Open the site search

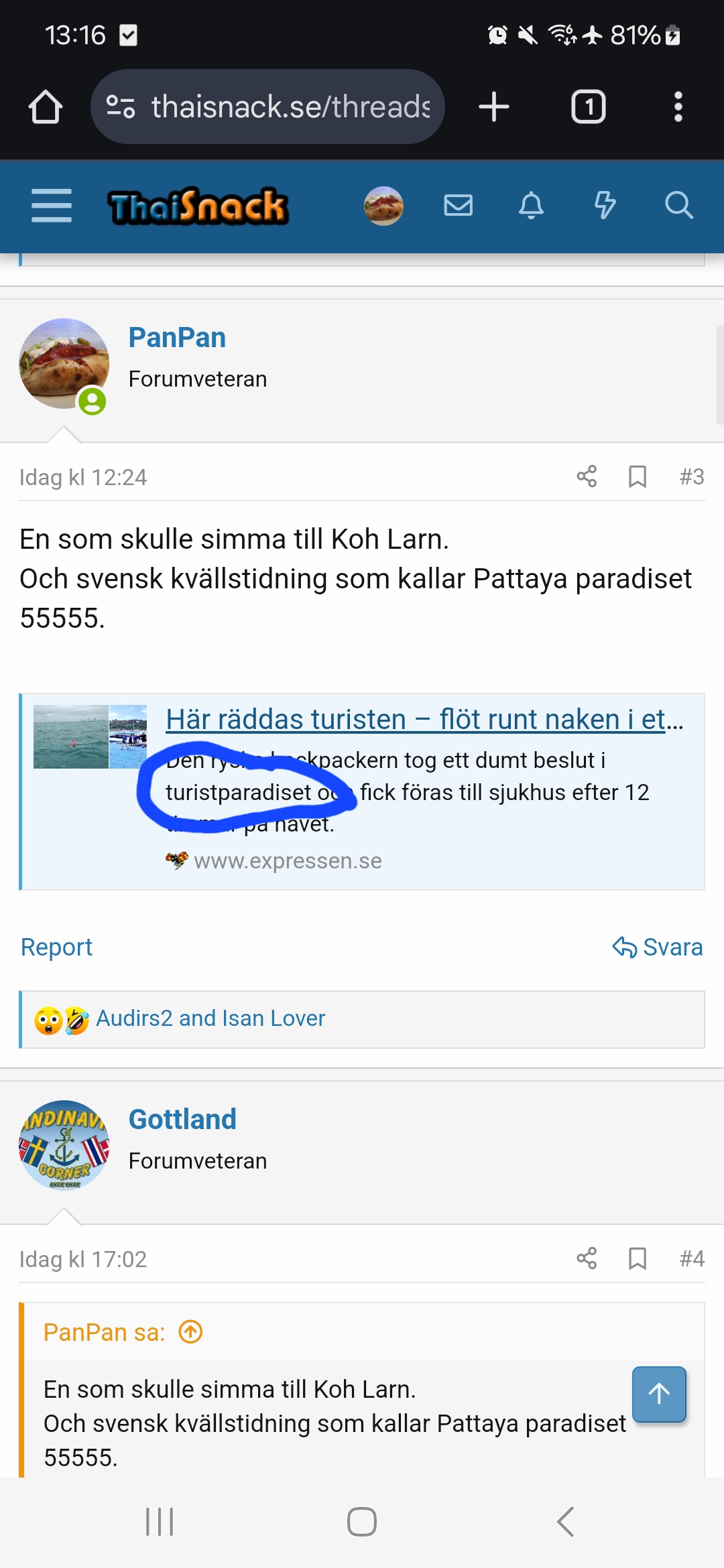tap(680, 206)
